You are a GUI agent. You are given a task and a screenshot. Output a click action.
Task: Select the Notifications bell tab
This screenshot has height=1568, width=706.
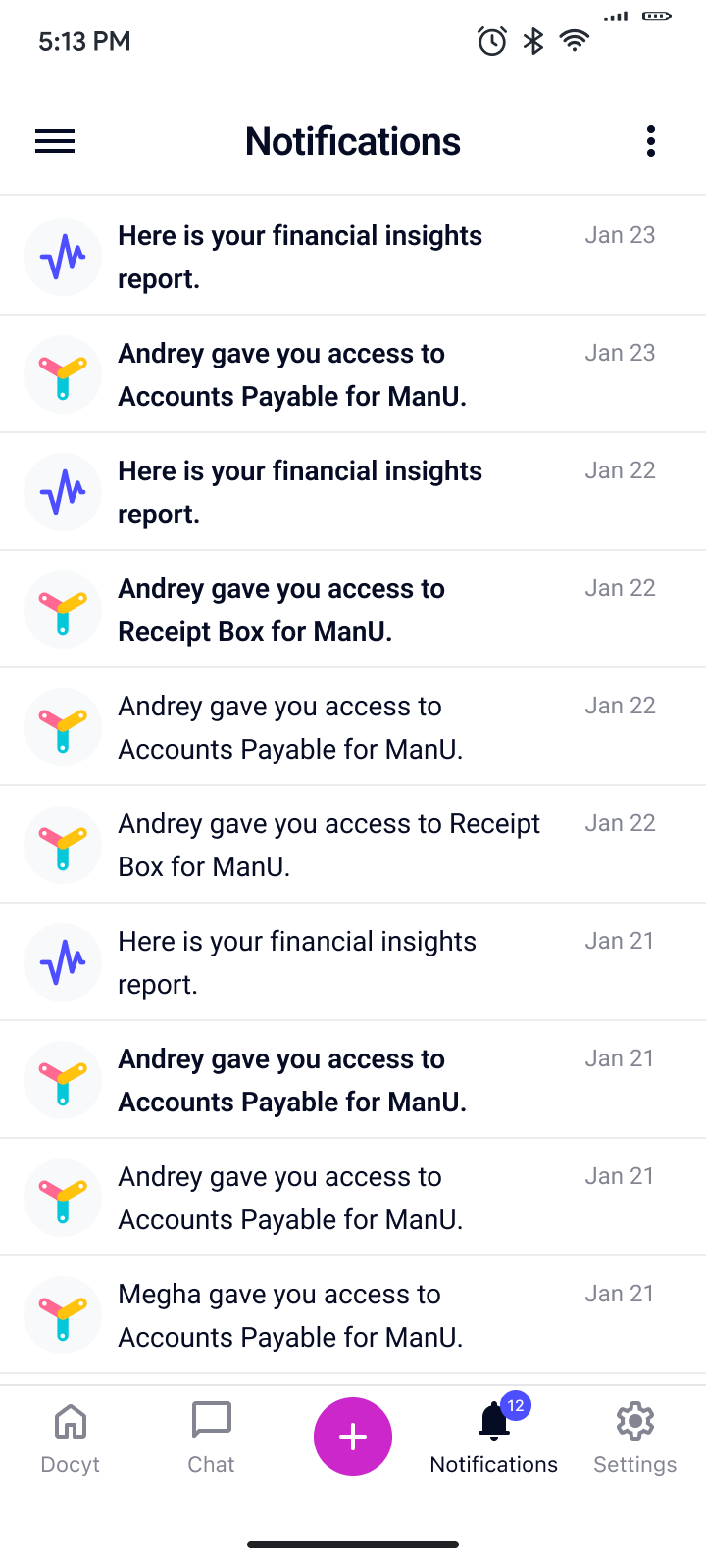click(494, 1438)
